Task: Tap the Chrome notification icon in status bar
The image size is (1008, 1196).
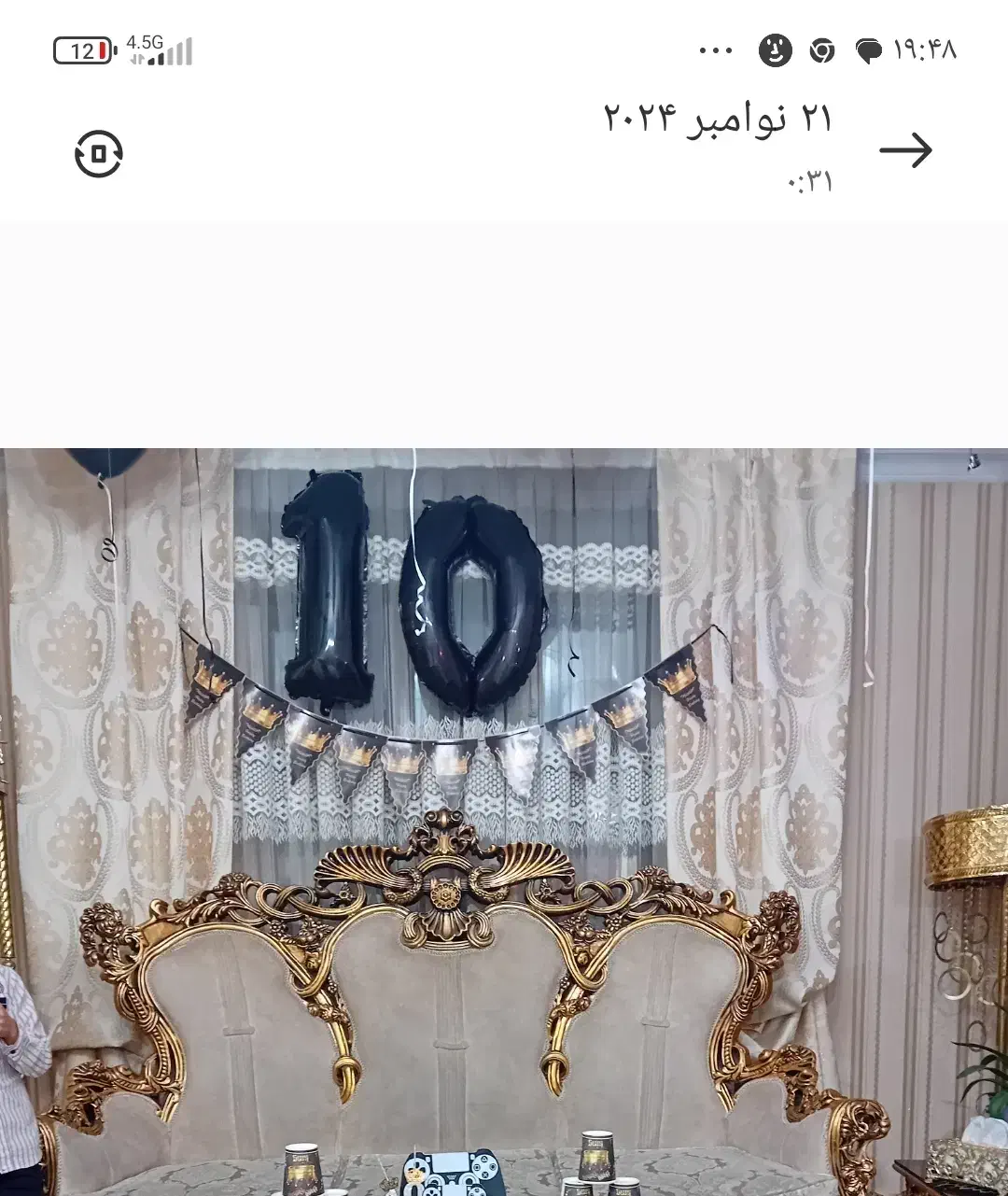Action: pyautogui.click(x=822, y=50)
